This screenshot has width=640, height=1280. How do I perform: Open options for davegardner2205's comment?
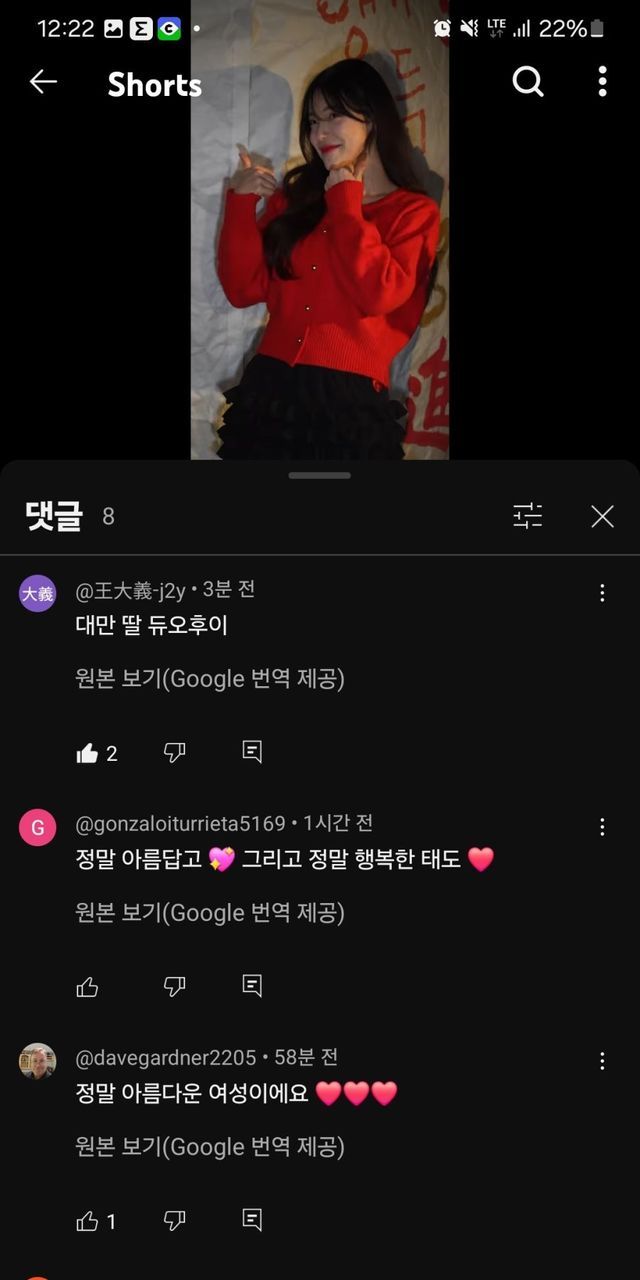tap(602, 1061)
